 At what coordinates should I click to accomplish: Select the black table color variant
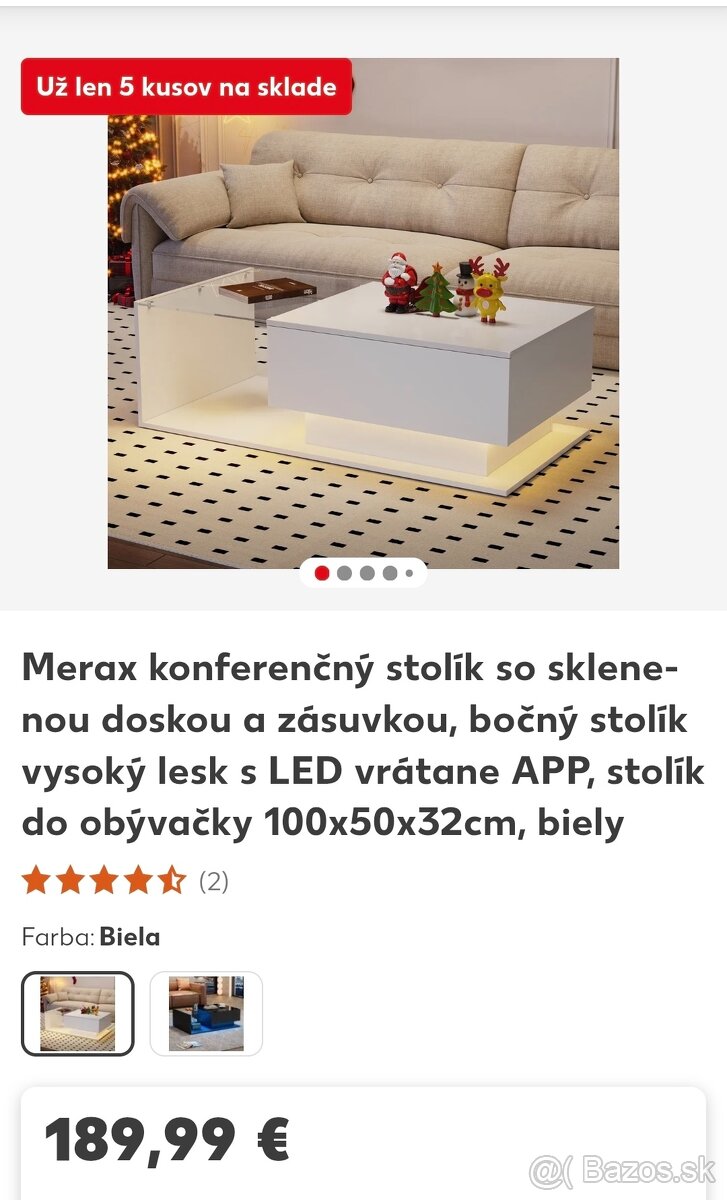coord(206,1013)
